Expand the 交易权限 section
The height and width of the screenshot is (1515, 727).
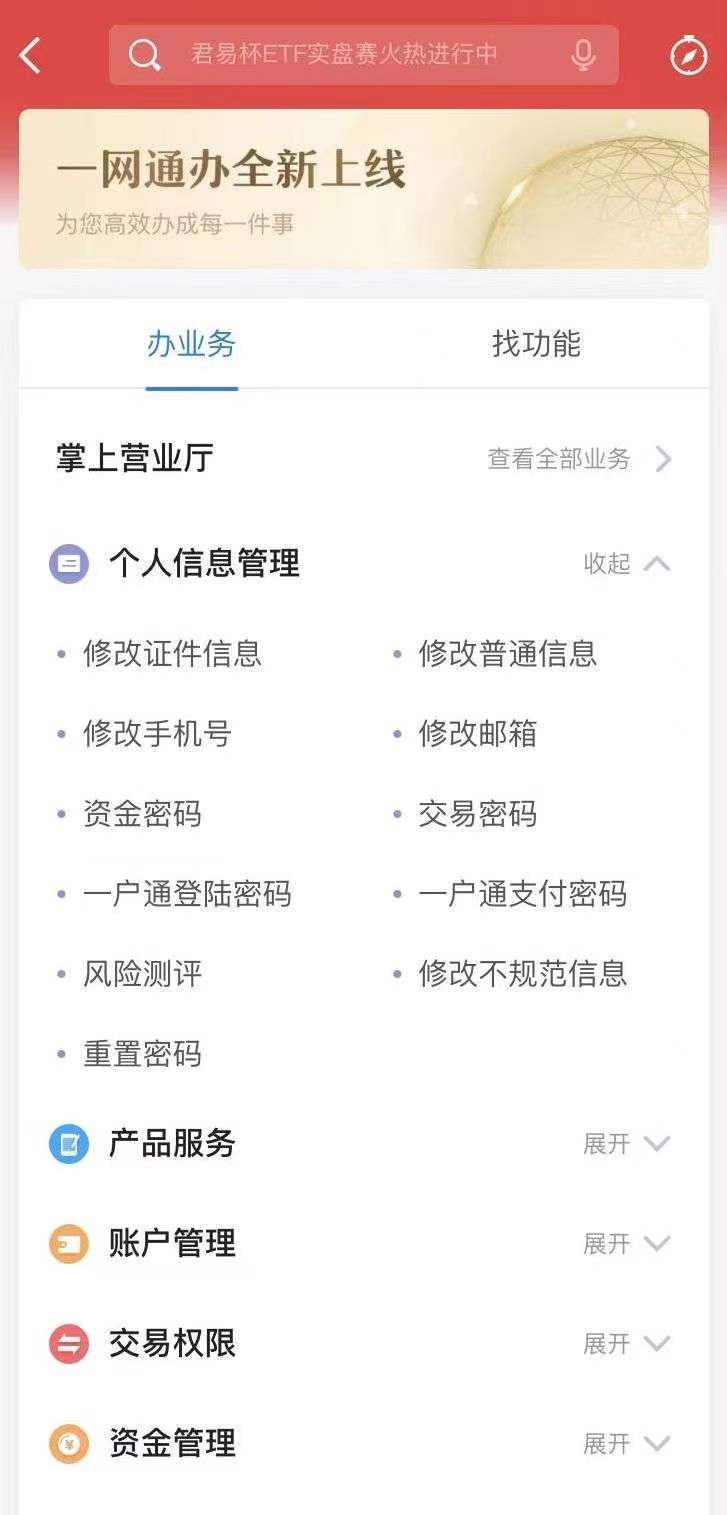click(x=627, y=1344)
